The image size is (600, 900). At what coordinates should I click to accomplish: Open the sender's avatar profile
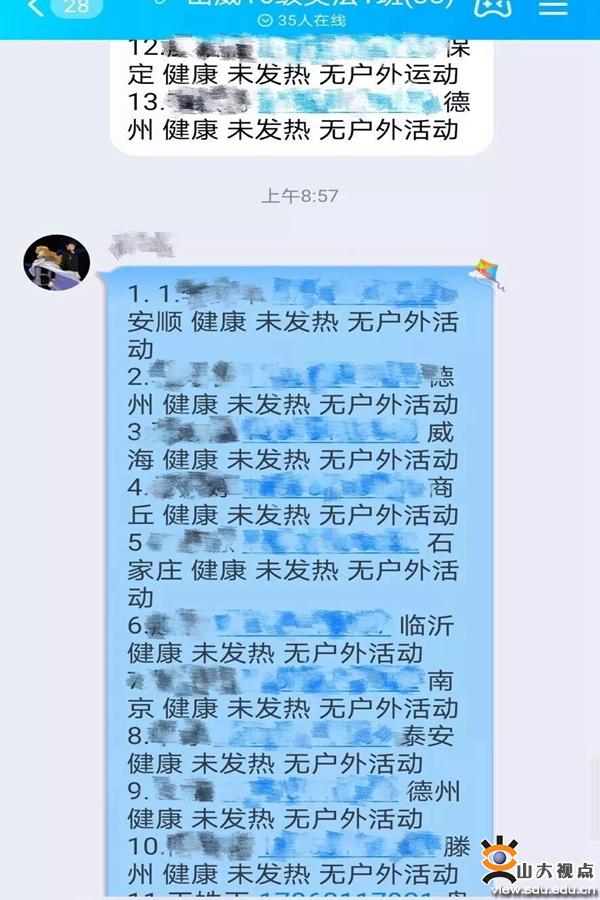click(57, 263)
